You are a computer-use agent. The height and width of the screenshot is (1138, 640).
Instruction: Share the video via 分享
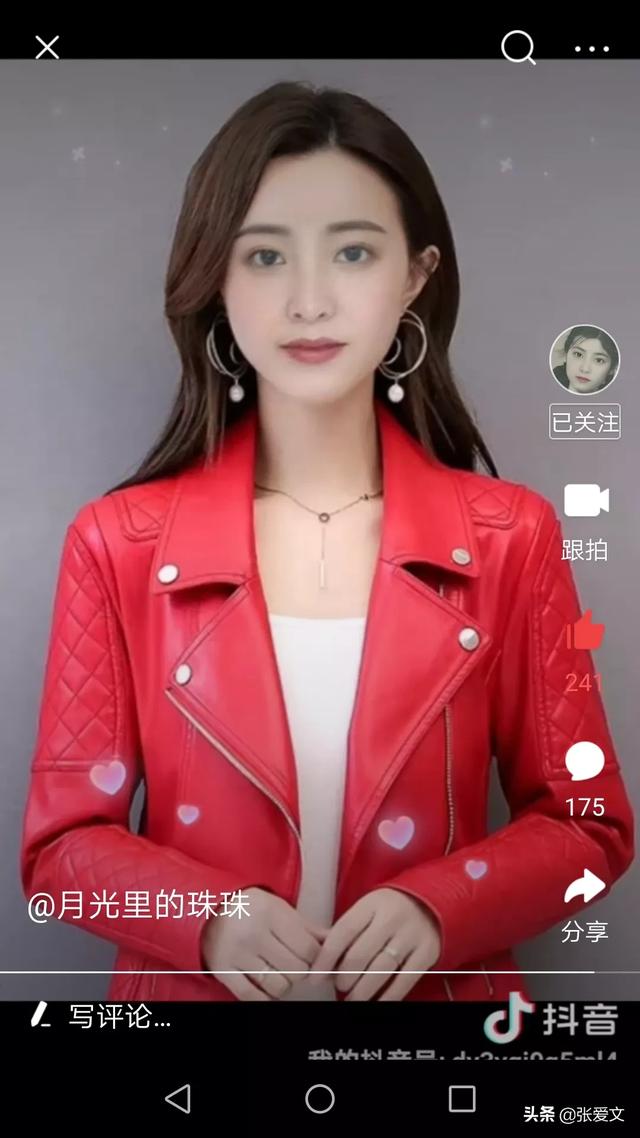coord(585,887)
